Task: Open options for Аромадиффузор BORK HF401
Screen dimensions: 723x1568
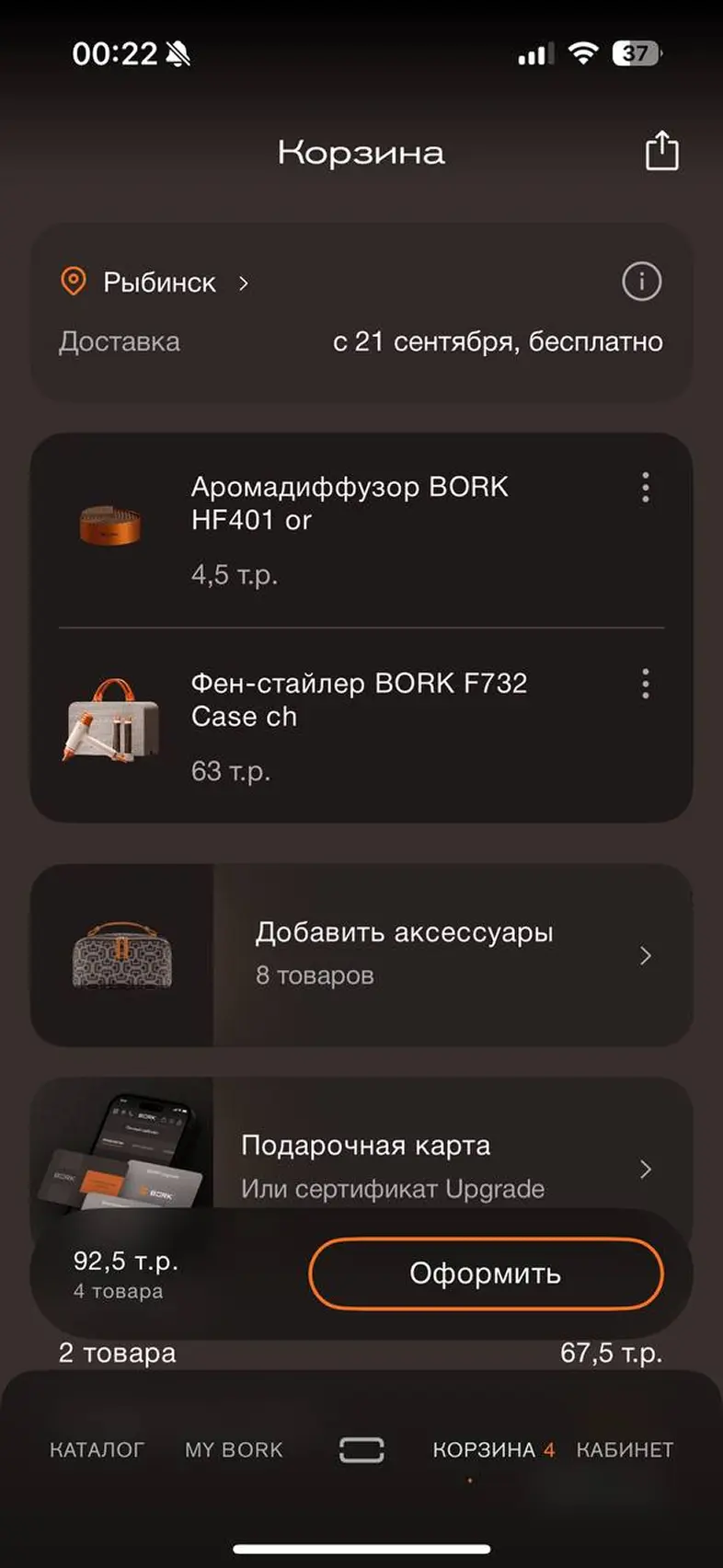Action: [646, 488]
